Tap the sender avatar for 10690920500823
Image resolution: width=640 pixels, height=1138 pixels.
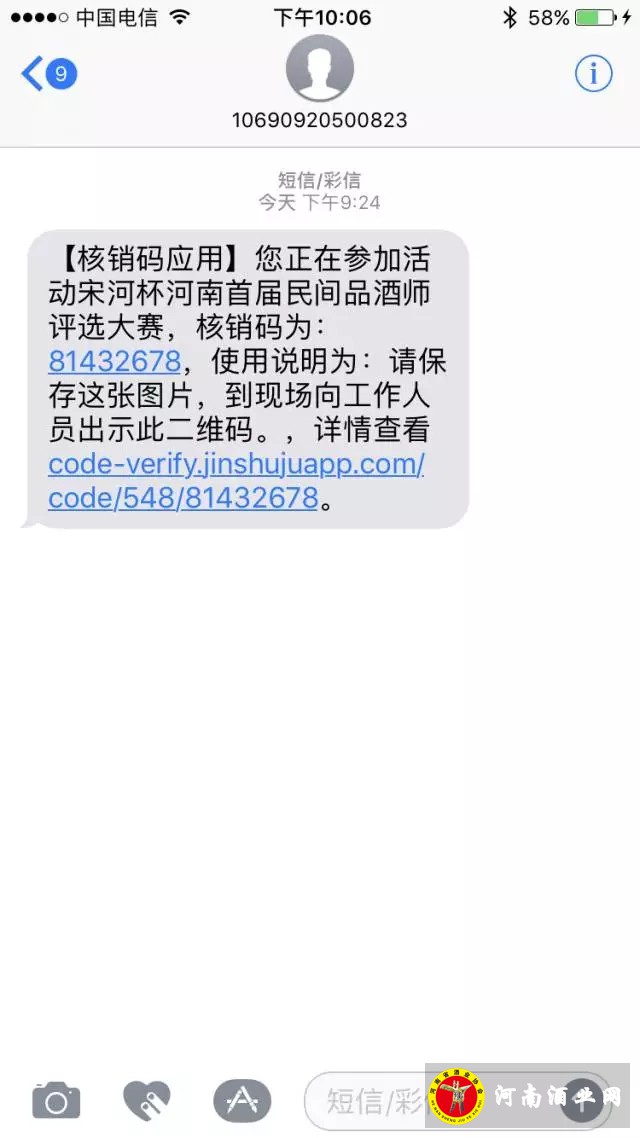(x=319, y=68)
